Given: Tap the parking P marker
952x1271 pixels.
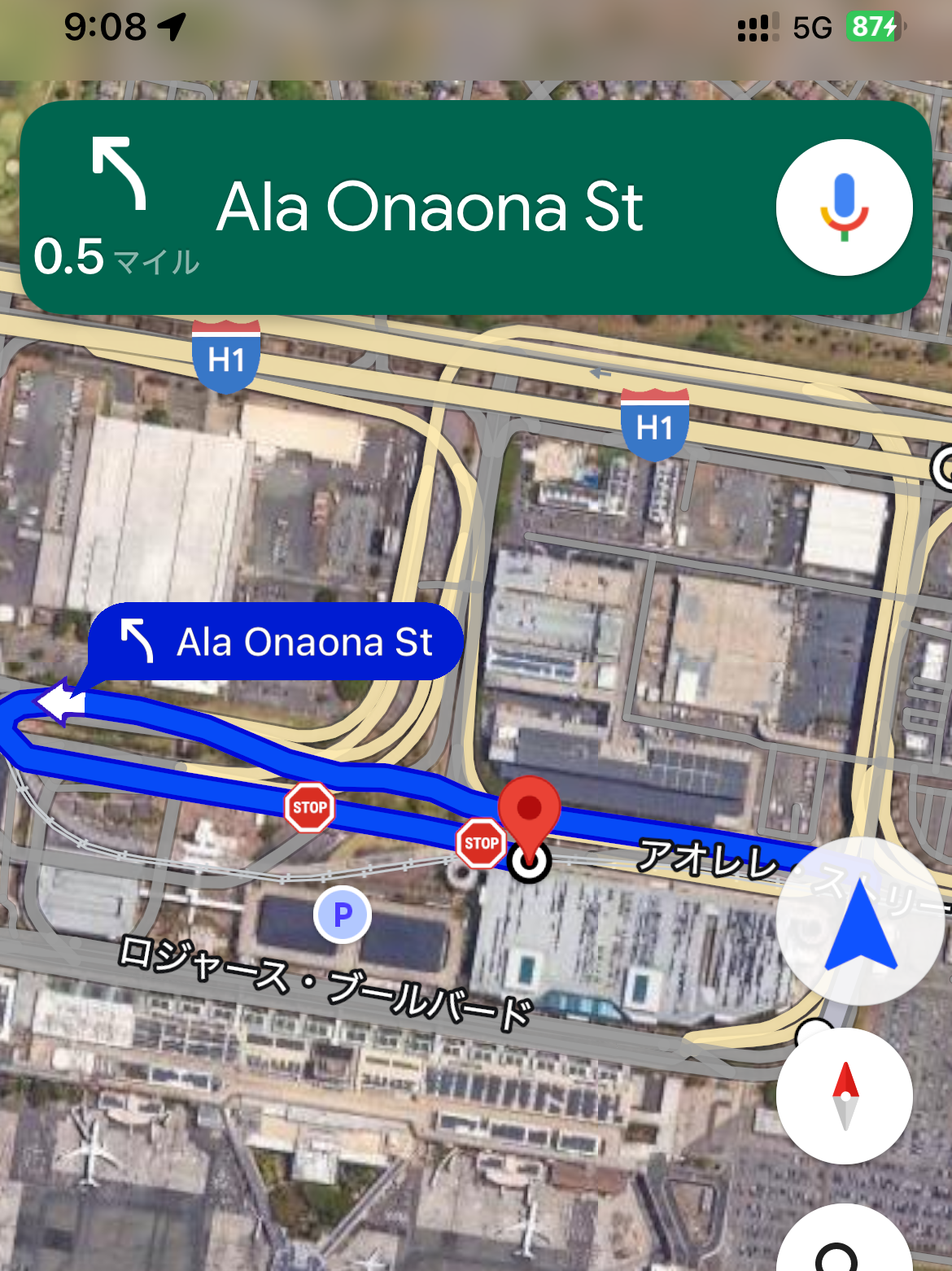Looking at the screenshot, I should 343,915.
